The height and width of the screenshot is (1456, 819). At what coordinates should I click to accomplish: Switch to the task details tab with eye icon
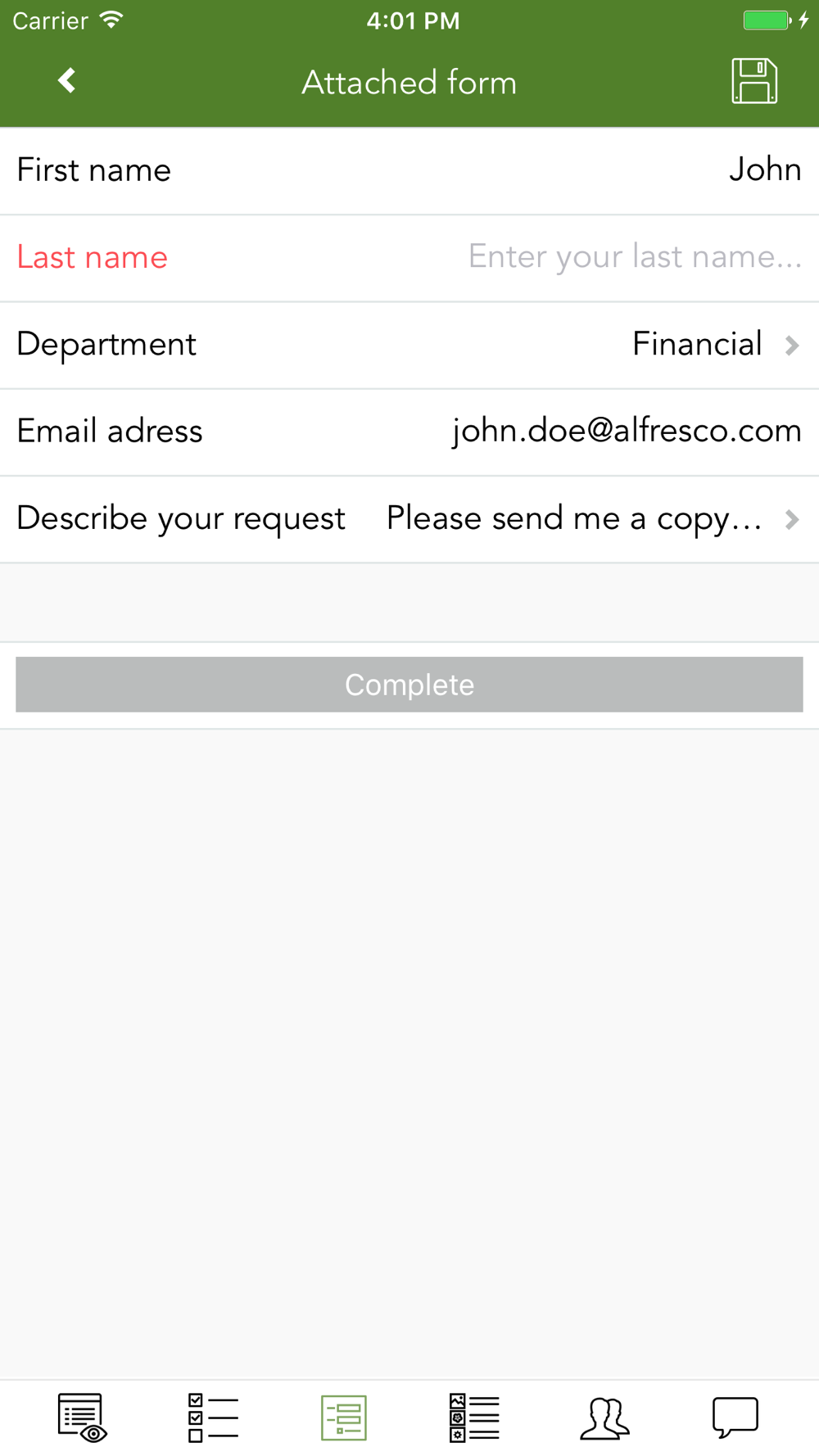tap(82, 1418)
